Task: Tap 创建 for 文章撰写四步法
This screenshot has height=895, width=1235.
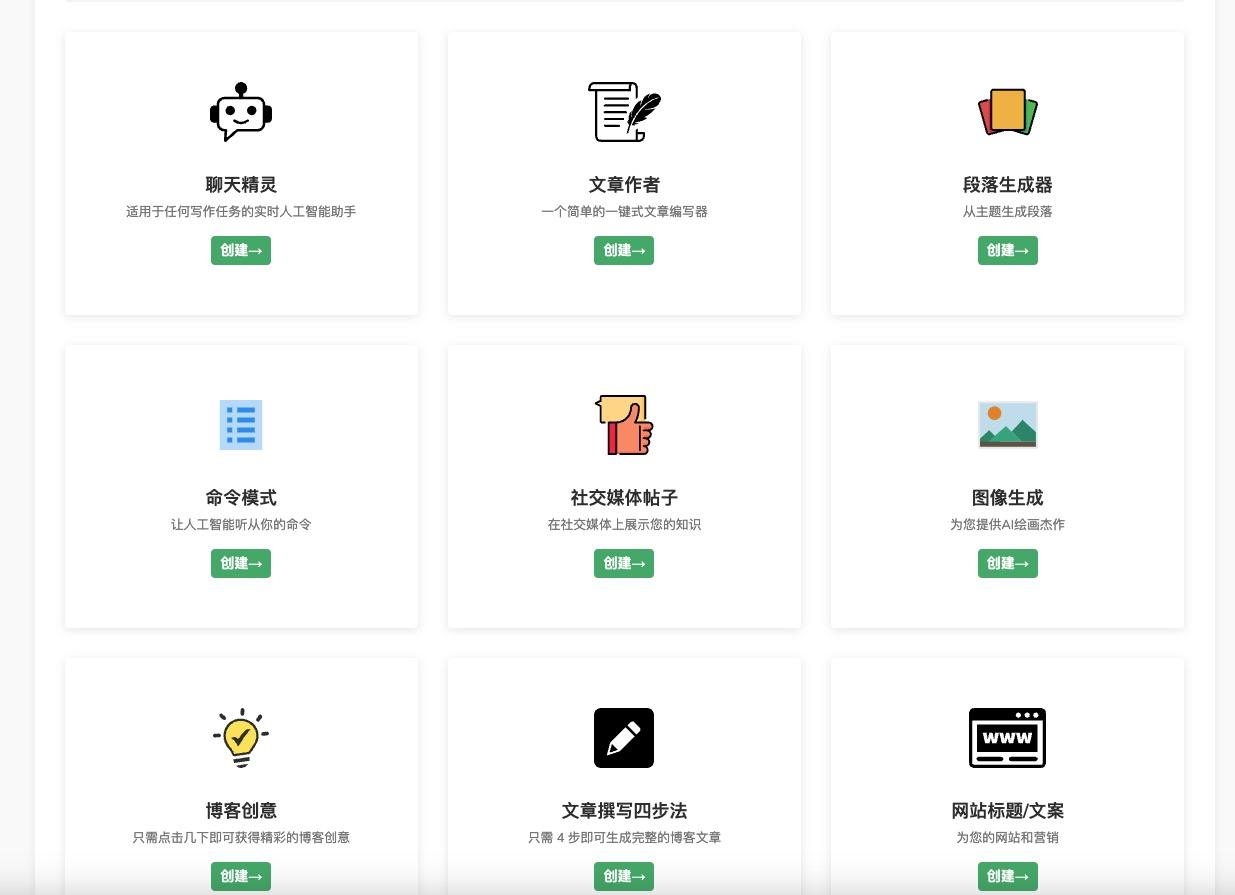Action: [624, 876]
